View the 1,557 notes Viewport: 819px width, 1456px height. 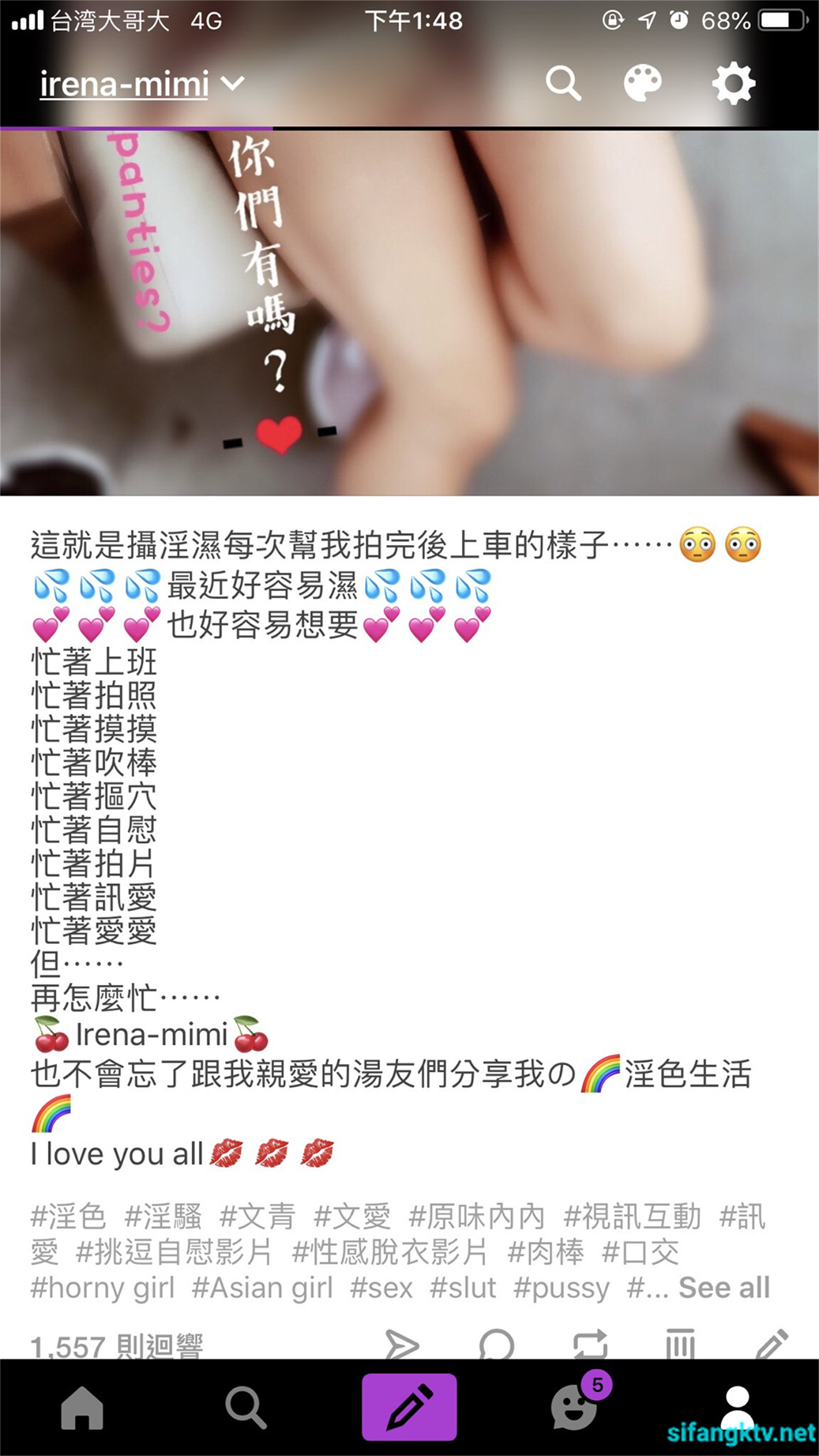[x=117, y=1345]
